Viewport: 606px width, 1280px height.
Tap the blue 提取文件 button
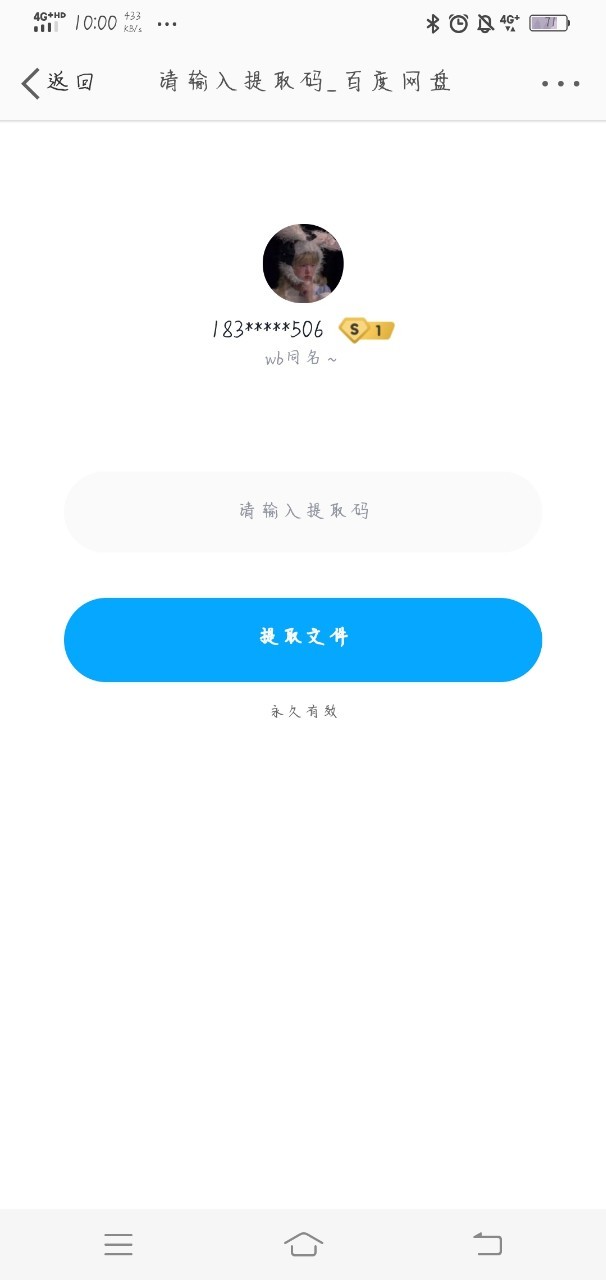click(x=303, y=639)
